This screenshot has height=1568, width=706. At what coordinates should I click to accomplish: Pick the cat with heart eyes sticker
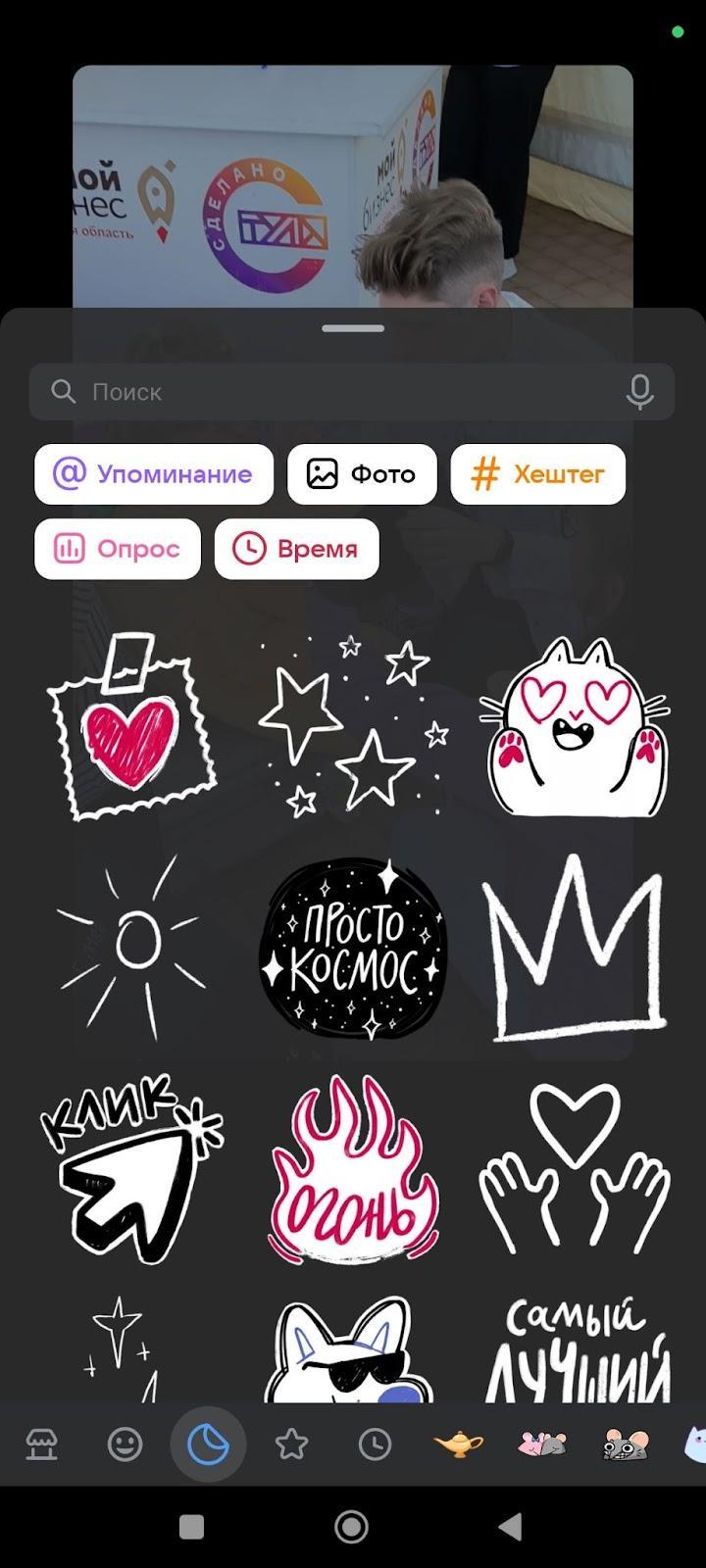(x=575, y=727)
